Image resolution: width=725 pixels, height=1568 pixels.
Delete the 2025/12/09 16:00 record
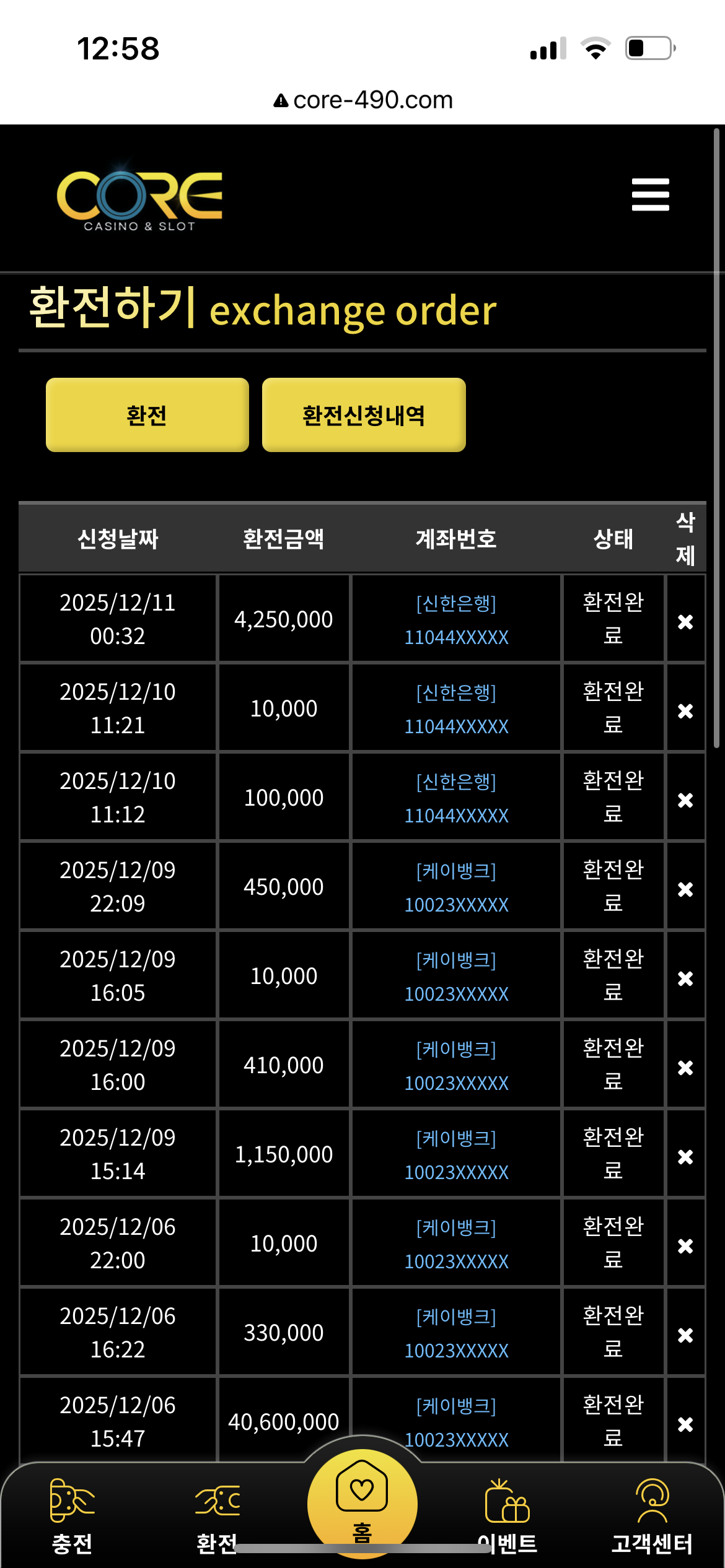click(x=685, y=1067)
